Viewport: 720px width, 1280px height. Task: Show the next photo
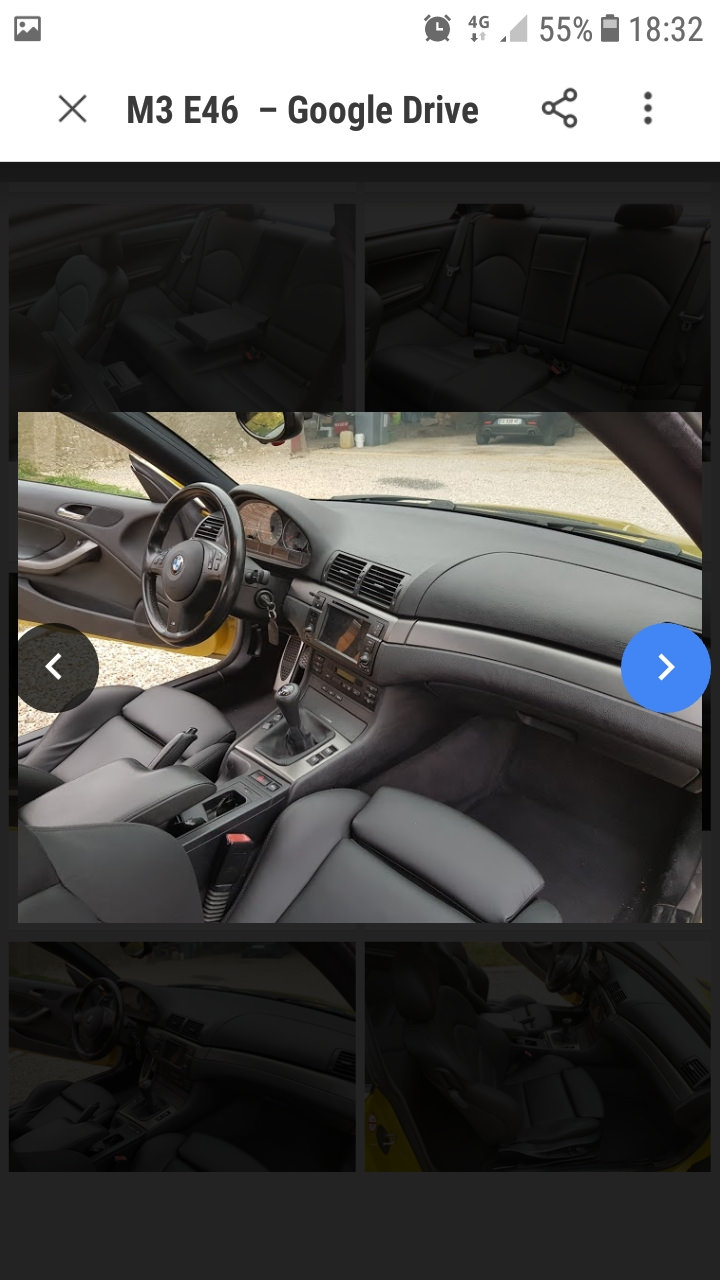pyautogui.click(x=666, y=667)
